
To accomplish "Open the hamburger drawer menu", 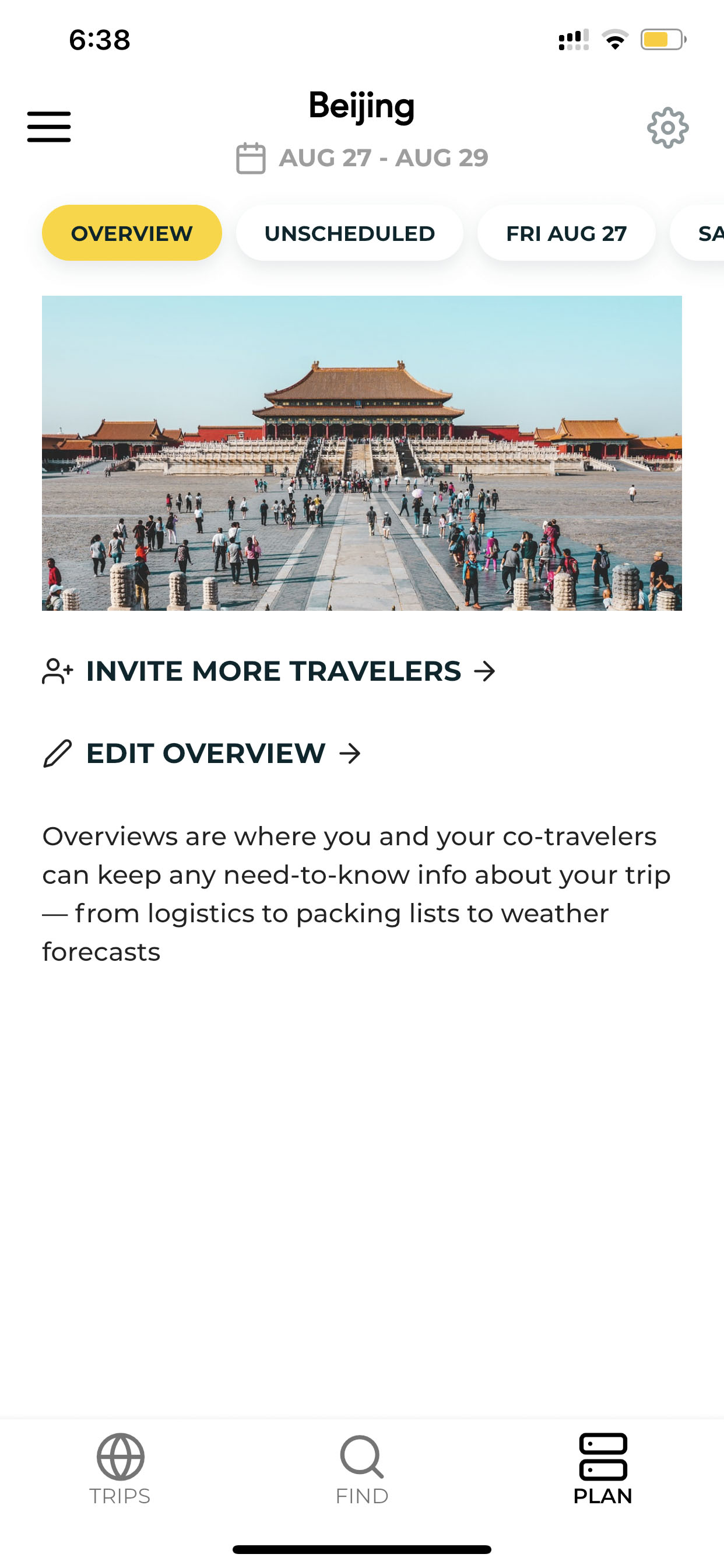I will click(x=48, y=127).
